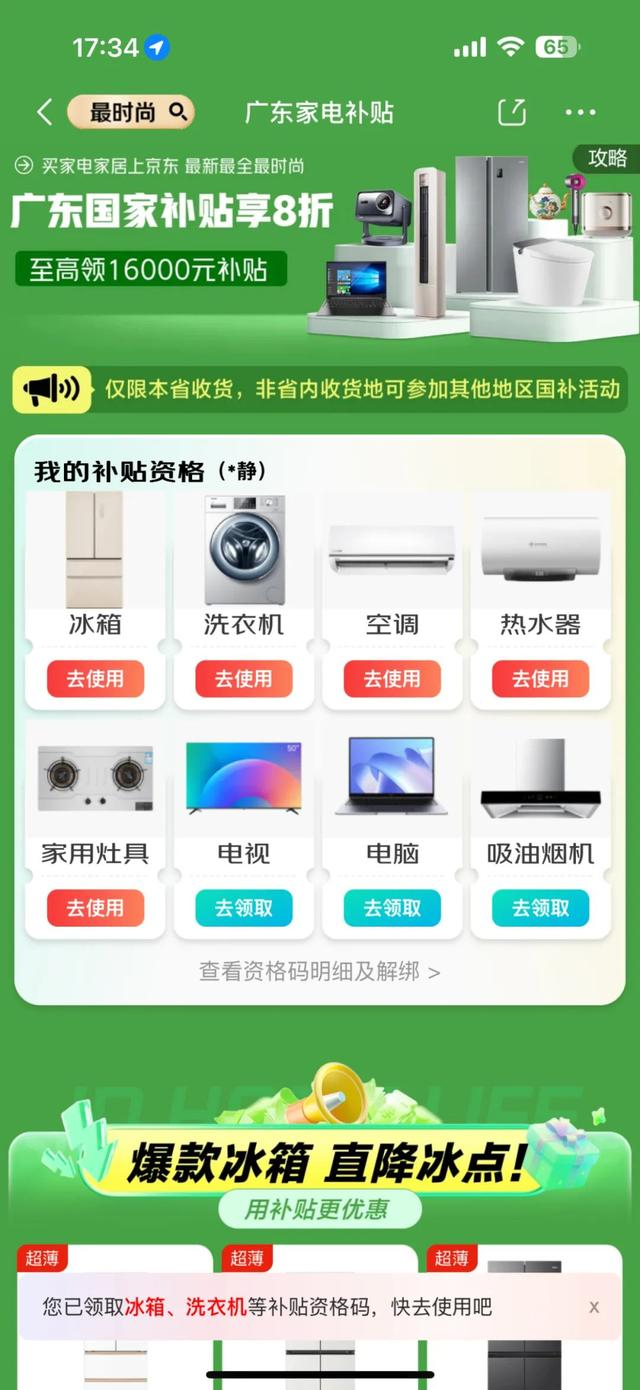Open 查看资格码明细及解绑 link
Screen dimensions: 640x1390
point(320,971)
